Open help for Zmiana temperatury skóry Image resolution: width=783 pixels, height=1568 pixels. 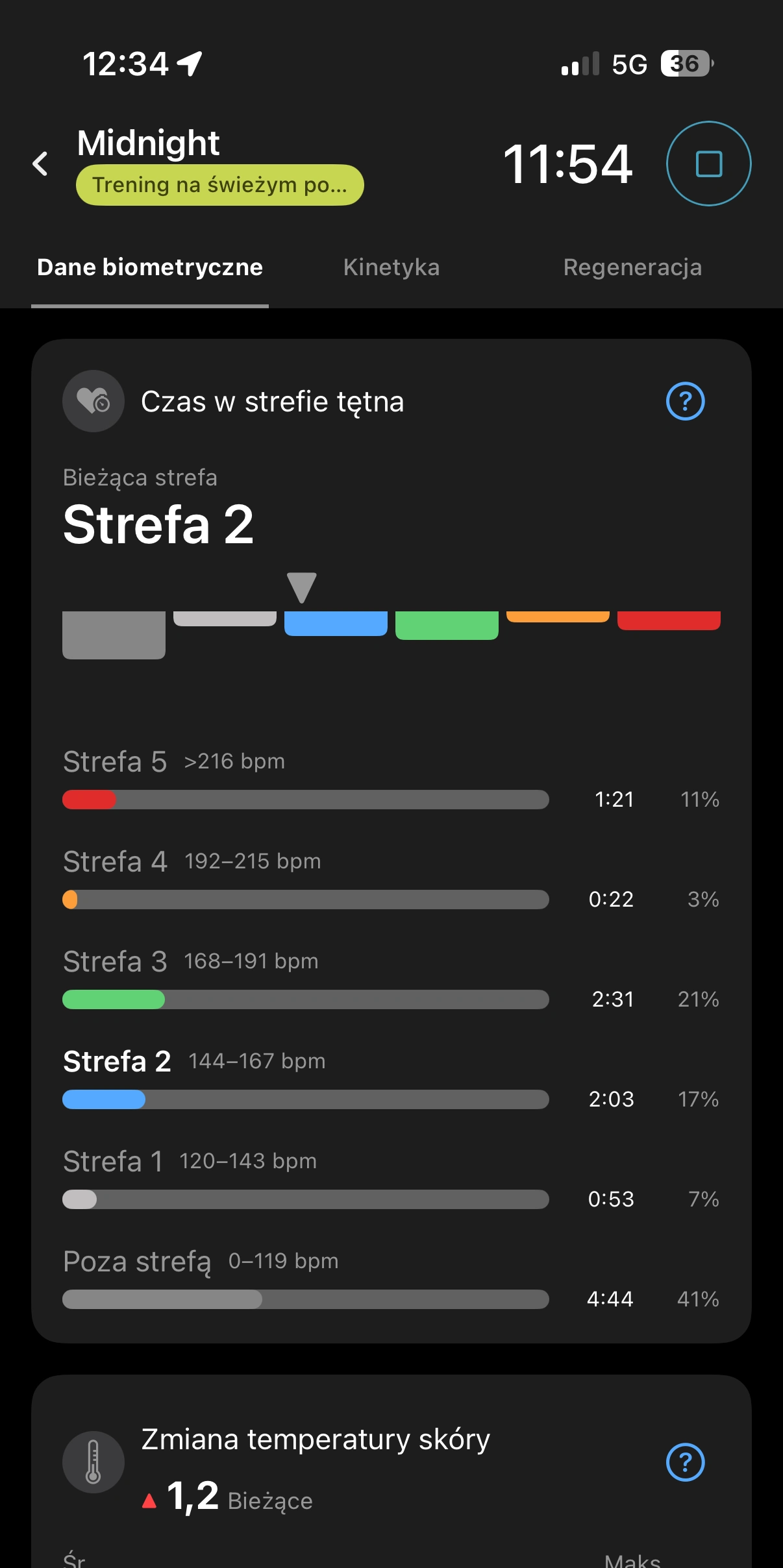[685, 1462]
